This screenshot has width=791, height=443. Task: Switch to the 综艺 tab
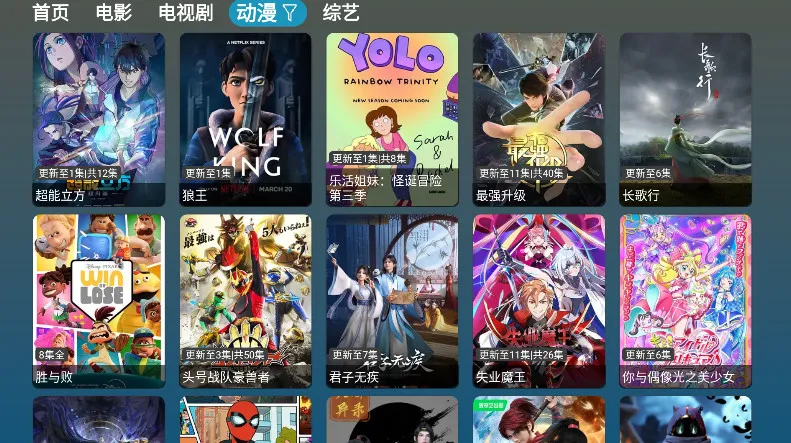tap(341, 13)
